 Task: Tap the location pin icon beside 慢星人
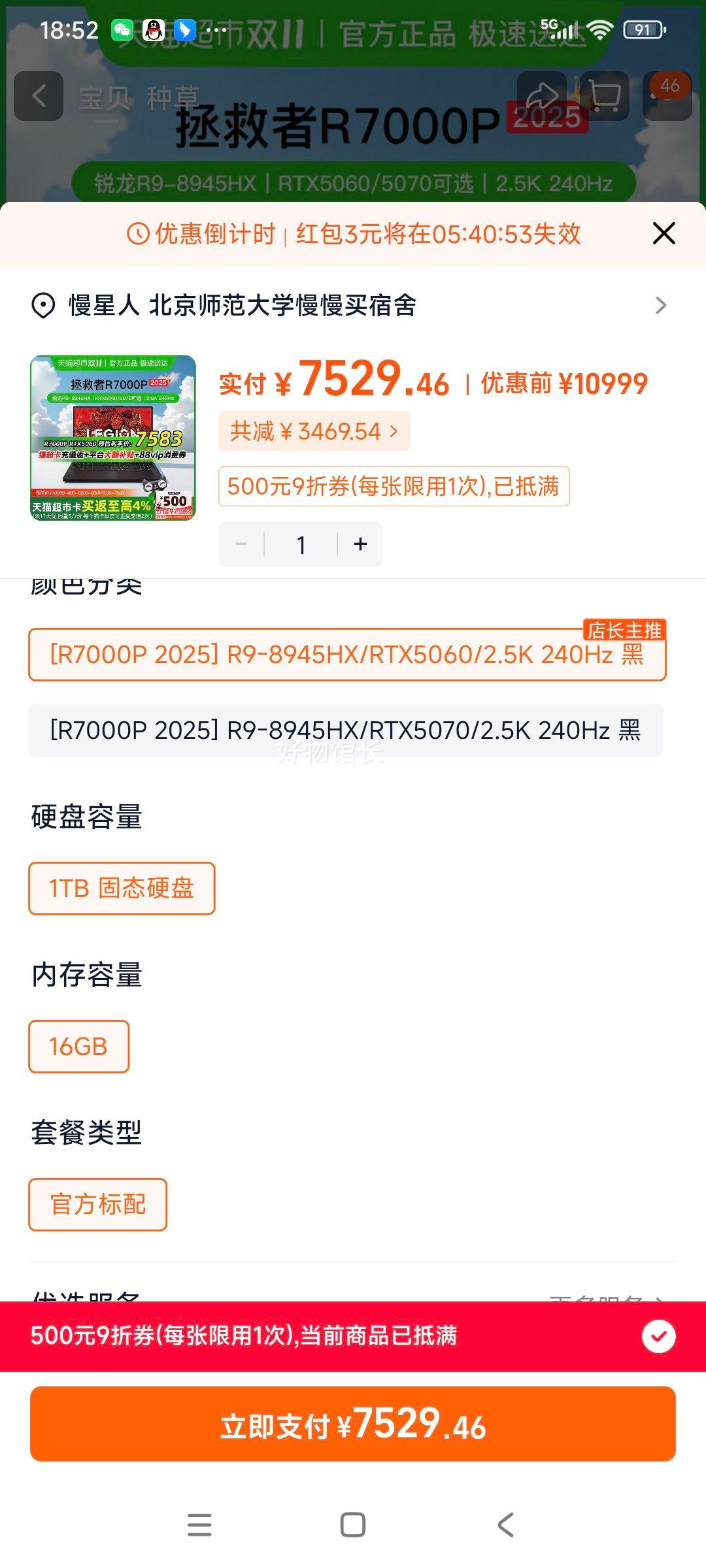pos(41,304)
